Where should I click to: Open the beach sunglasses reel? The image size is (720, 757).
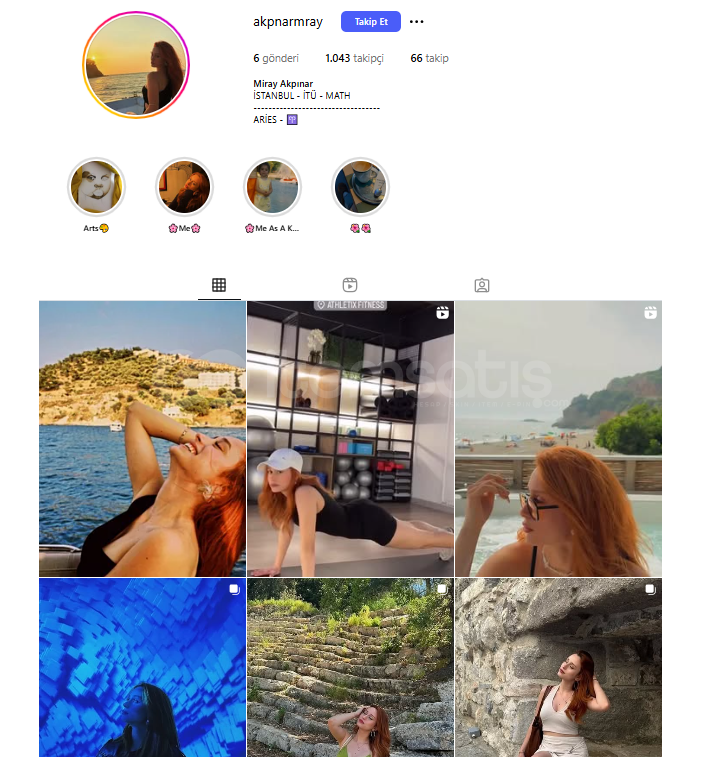coord(558,438)
